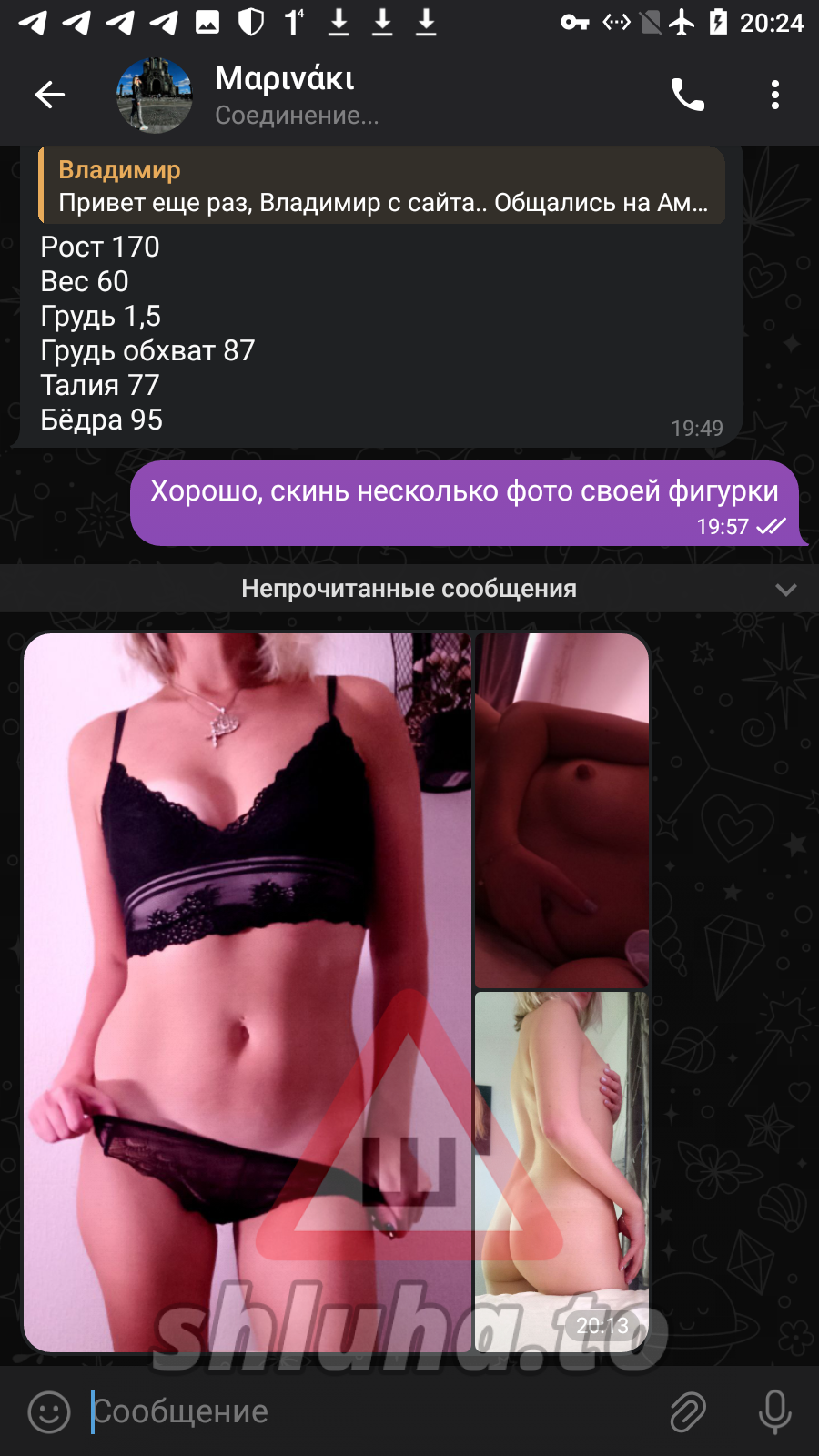Attach a file with the paperclip
The height and width of the screenshot is (1456, 819).
point(688,1411)
